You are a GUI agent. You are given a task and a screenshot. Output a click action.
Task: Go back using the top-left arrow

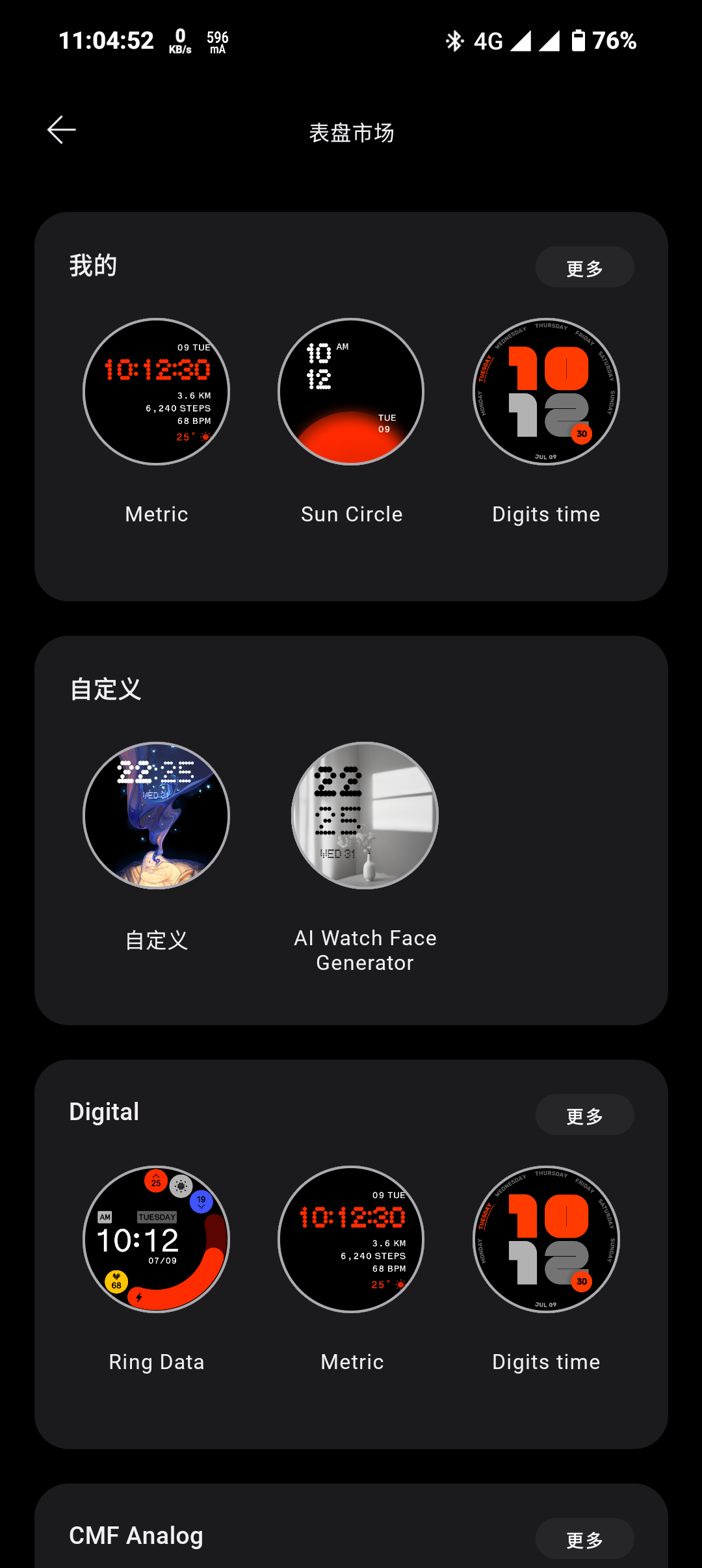point(62,130)
